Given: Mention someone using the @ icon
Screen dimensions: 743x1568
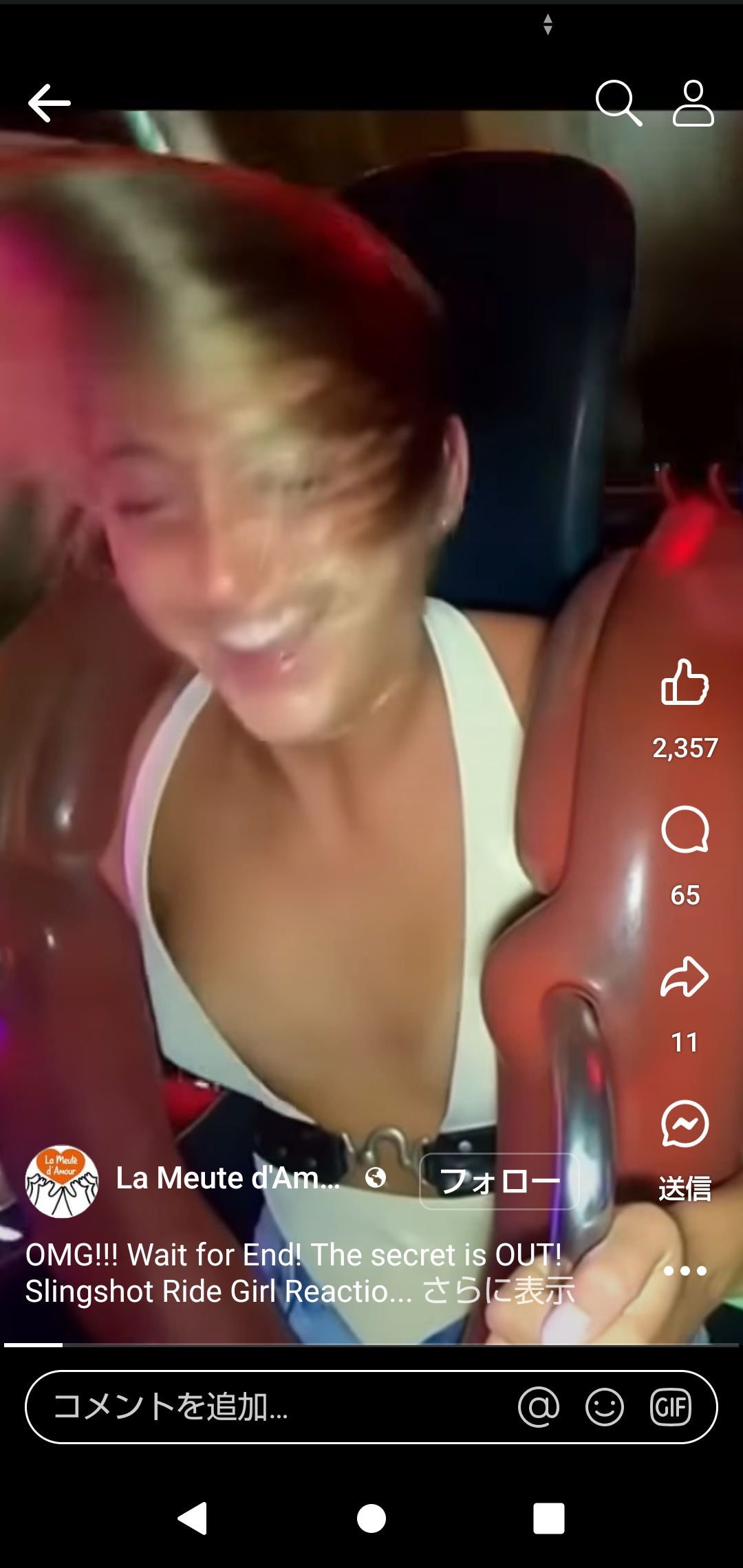Looking at the screenshot, I should [x=539, y=1407].
